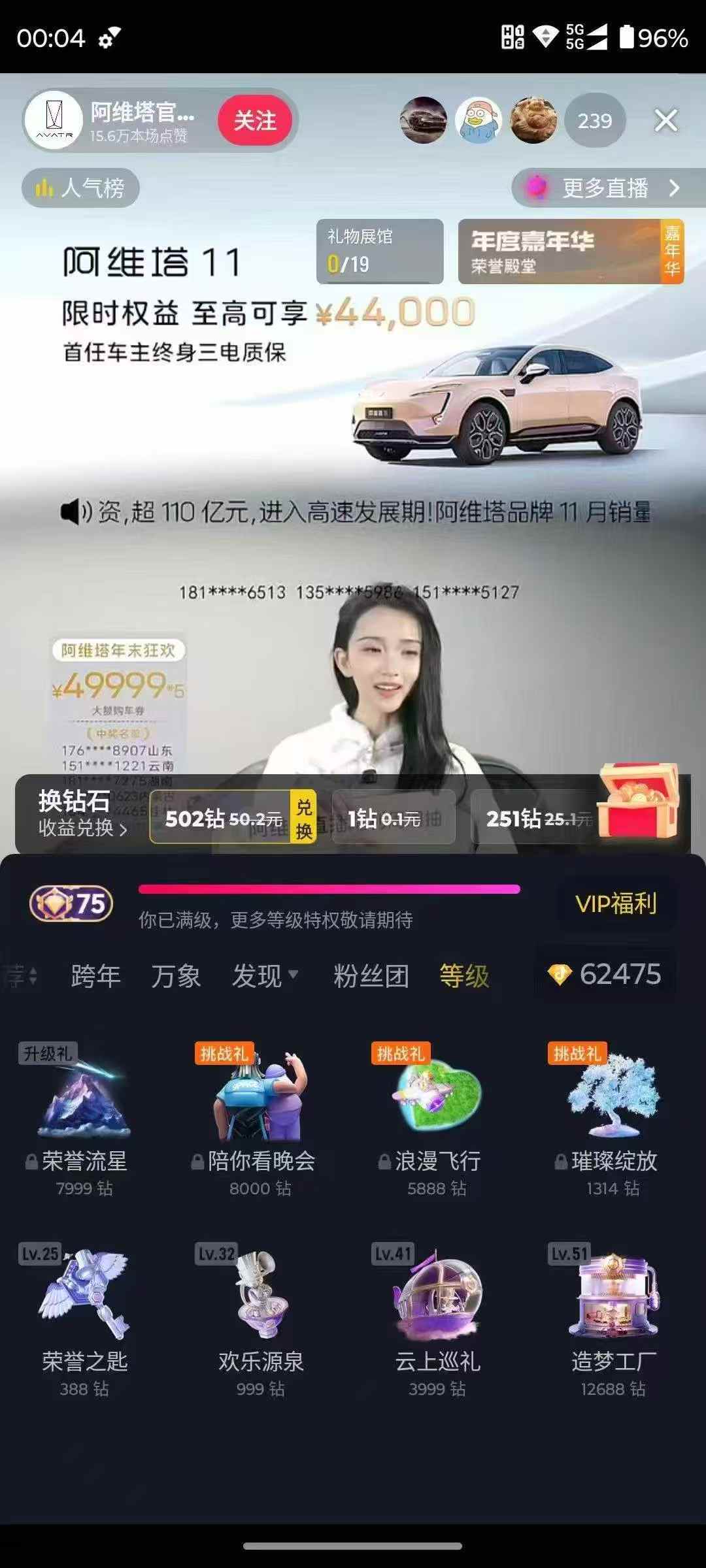Close the livestream with the X
Viewport: 706px width, 1568px height.
[x=665, y=121]
